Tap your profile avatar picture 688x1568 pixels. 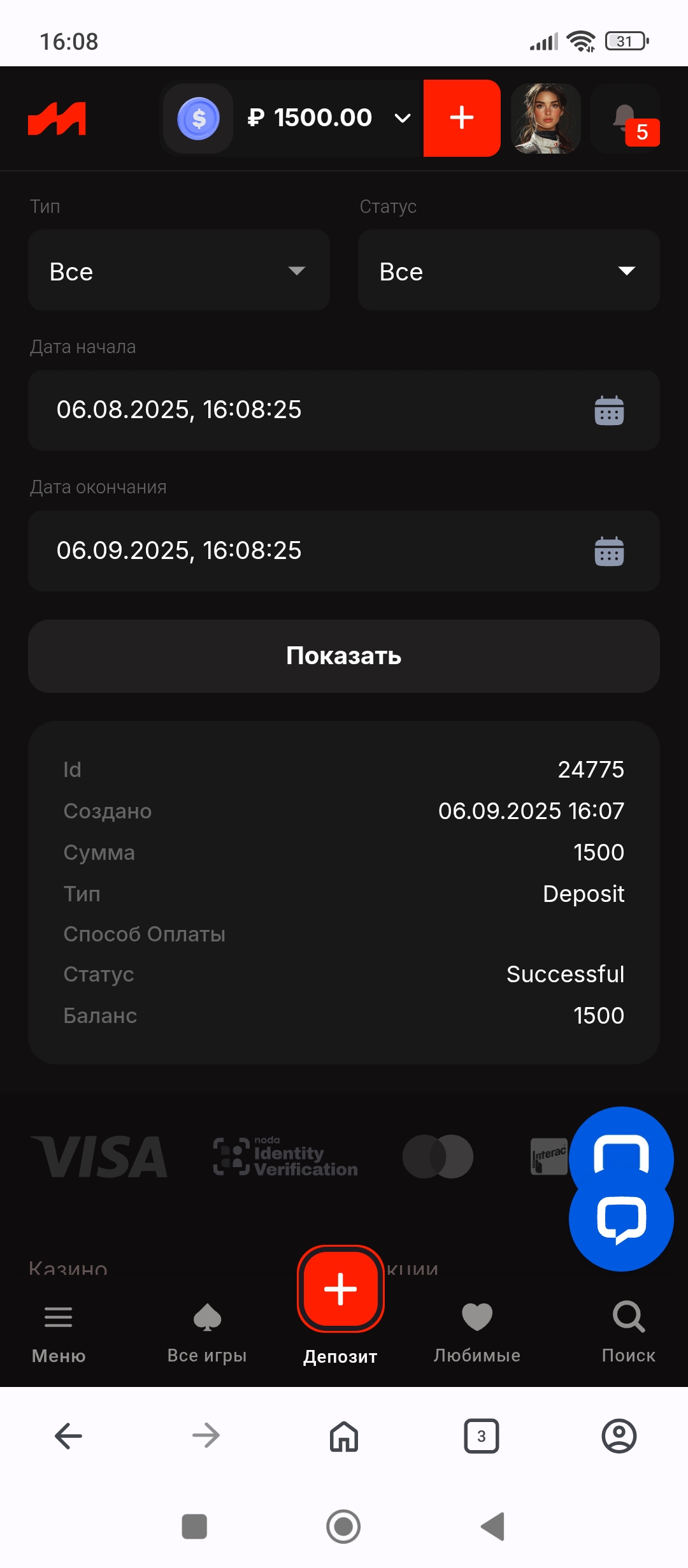point(547,119)
